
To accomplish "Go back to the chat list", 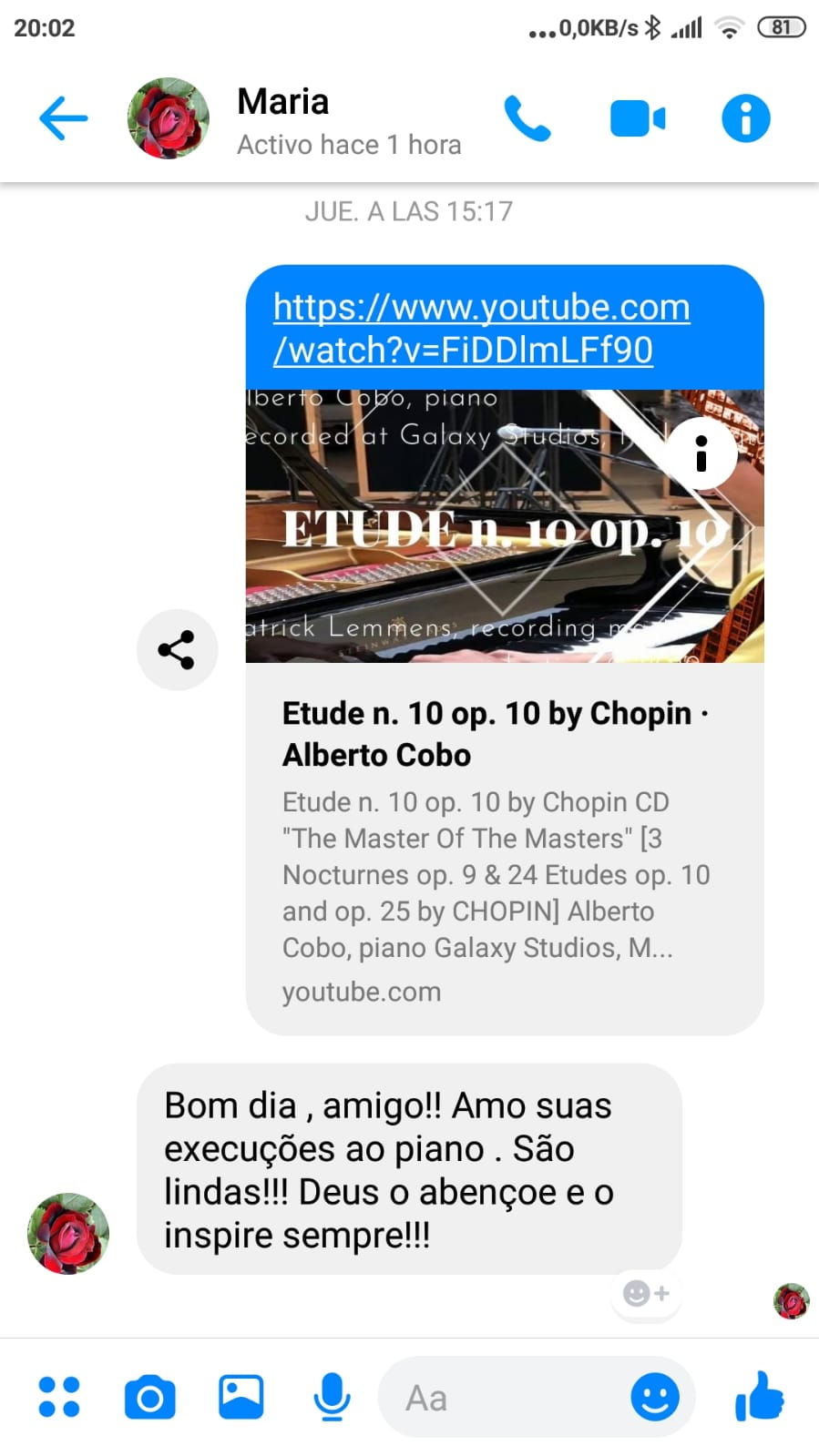I will click(64, 118).
